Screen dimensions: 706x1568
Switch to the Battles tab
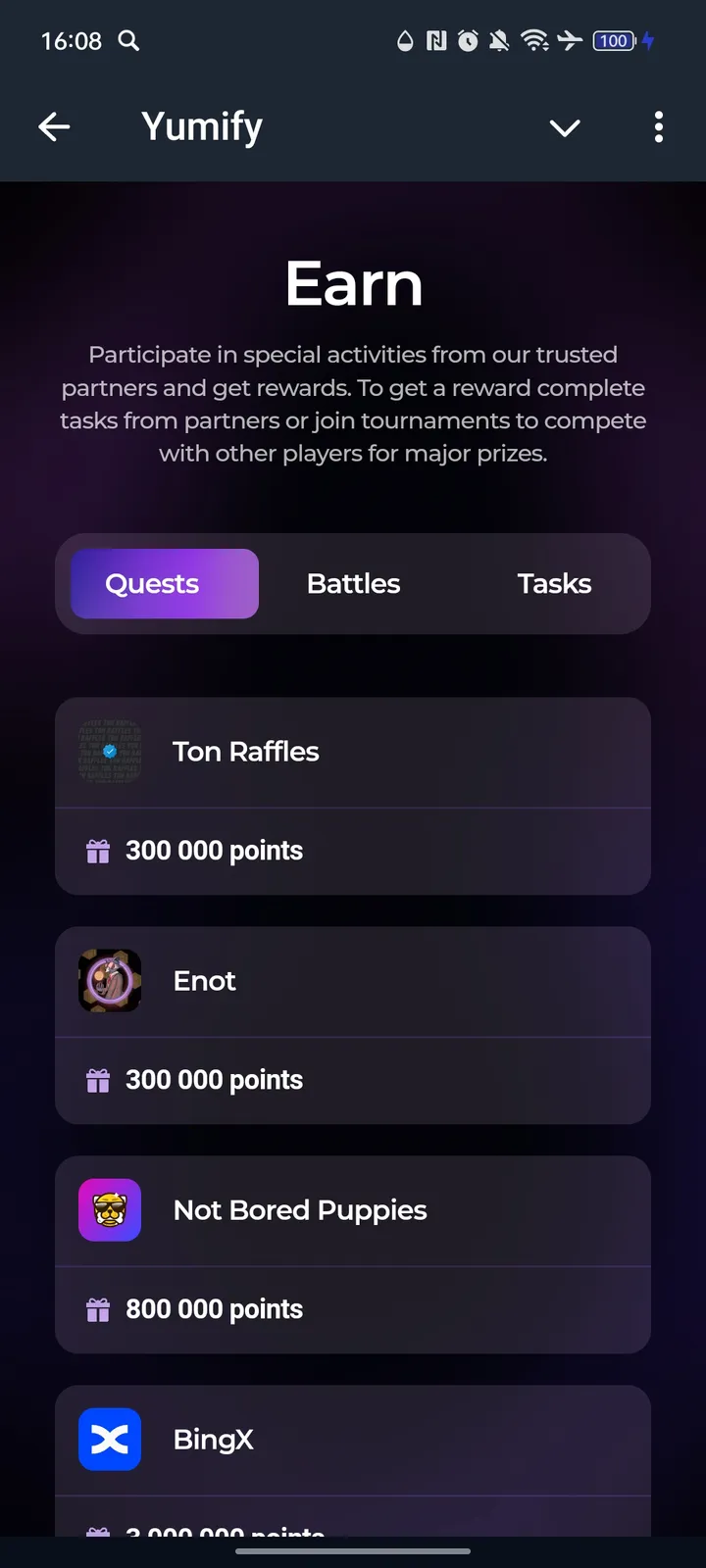pyautogui.click(x=353, y=583)
